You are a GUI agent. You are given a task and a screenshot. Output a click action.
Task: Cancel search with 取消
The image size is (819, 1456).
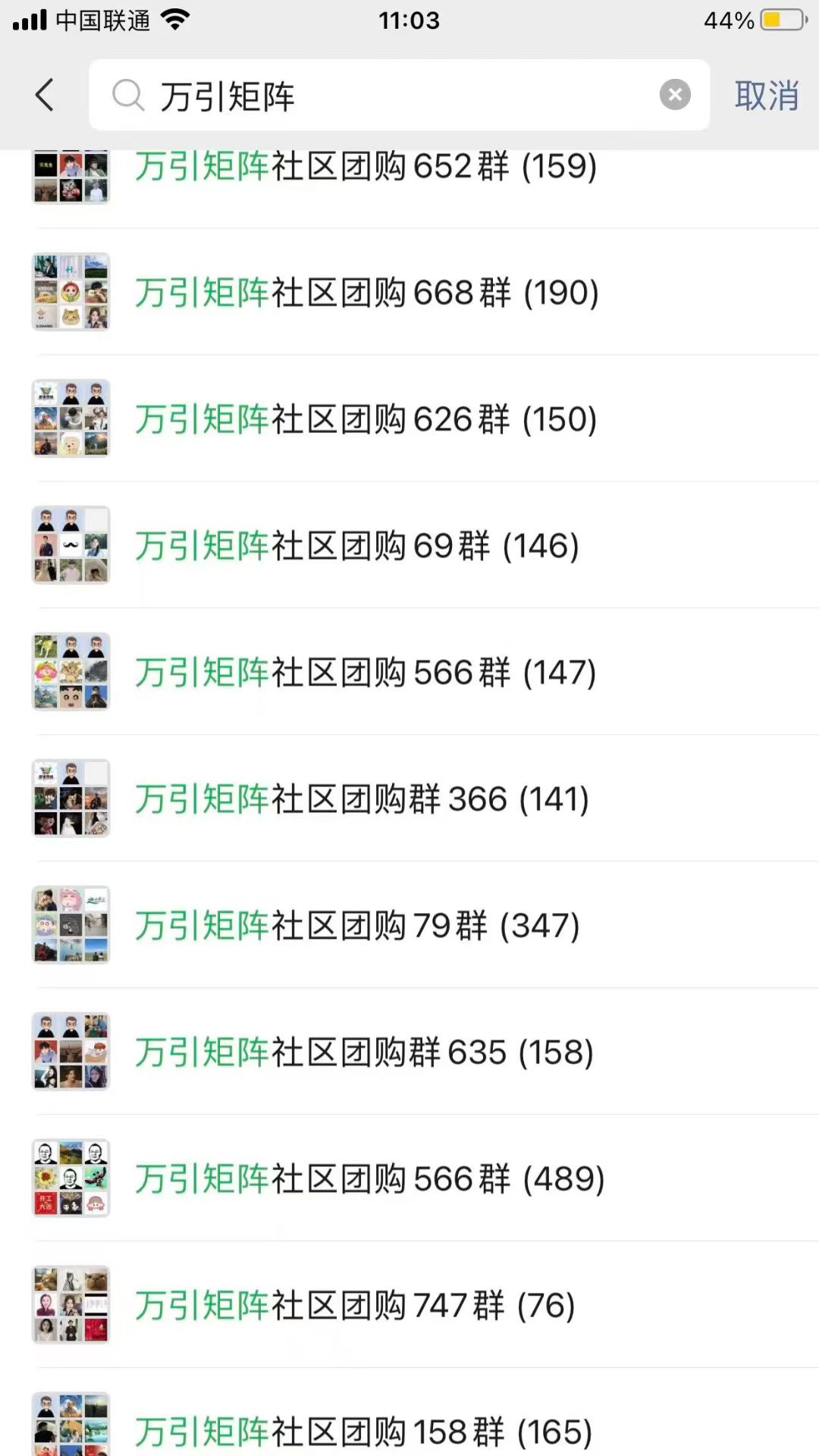tap(766, 96)
